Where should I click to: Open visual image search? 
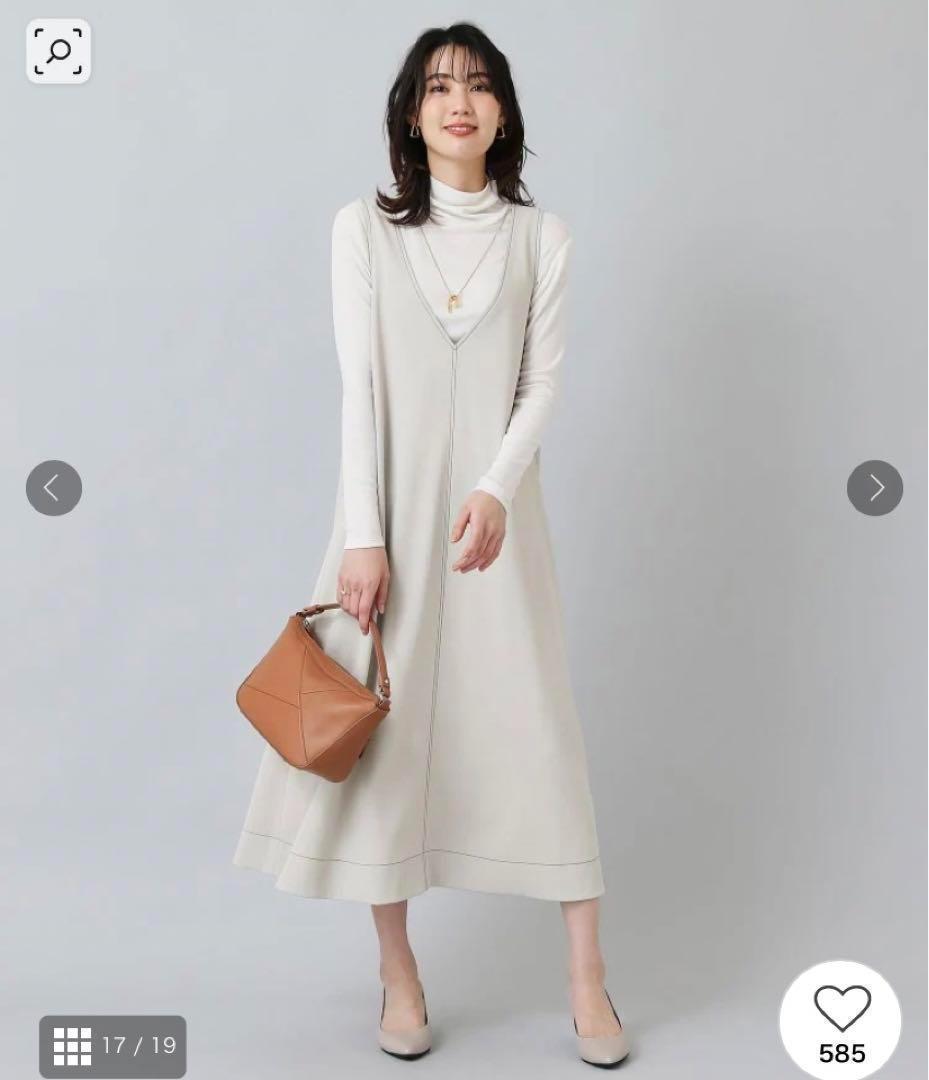[58, 51]
